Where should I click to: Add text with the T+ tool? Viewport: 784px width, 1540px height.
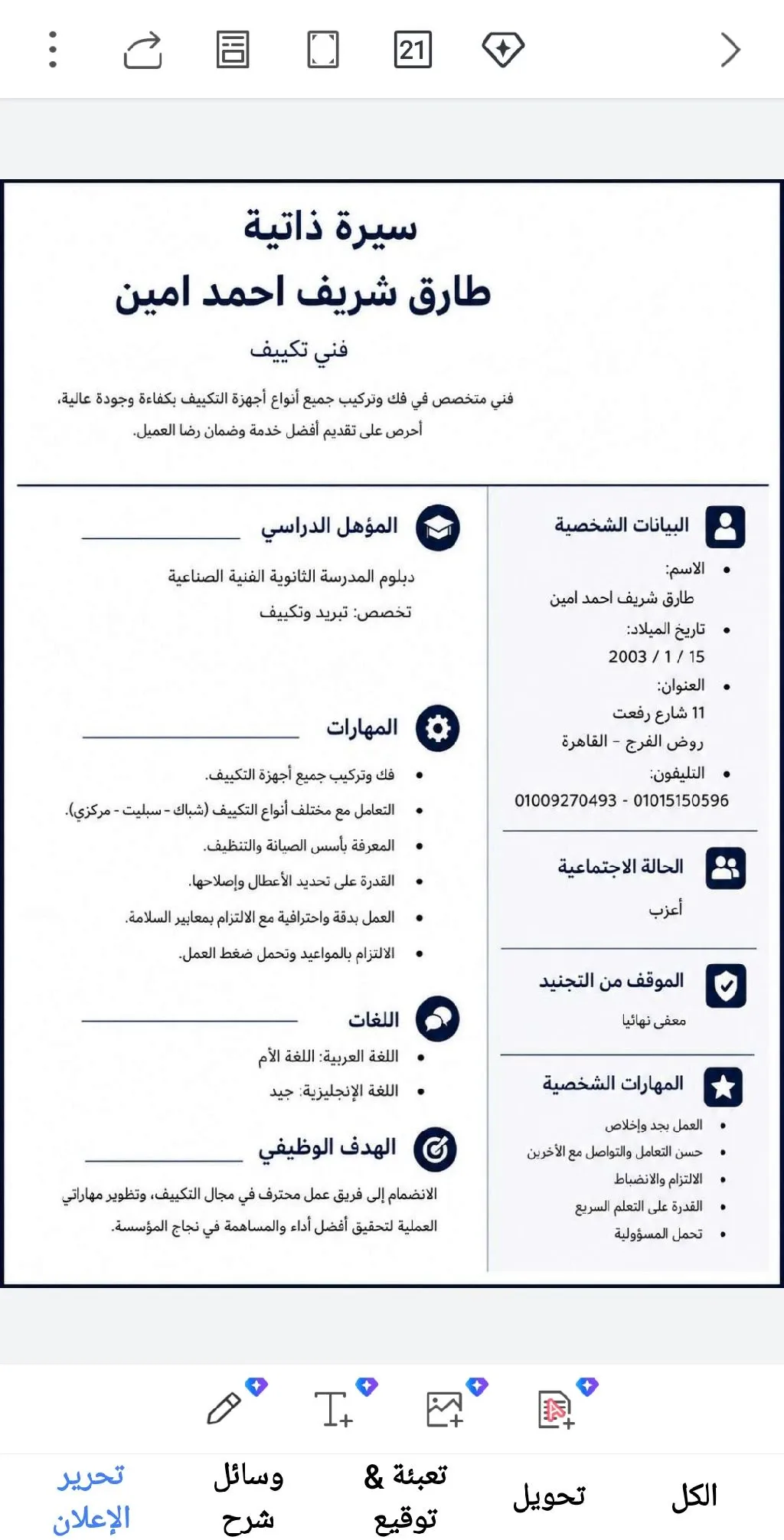(334, 1408)
